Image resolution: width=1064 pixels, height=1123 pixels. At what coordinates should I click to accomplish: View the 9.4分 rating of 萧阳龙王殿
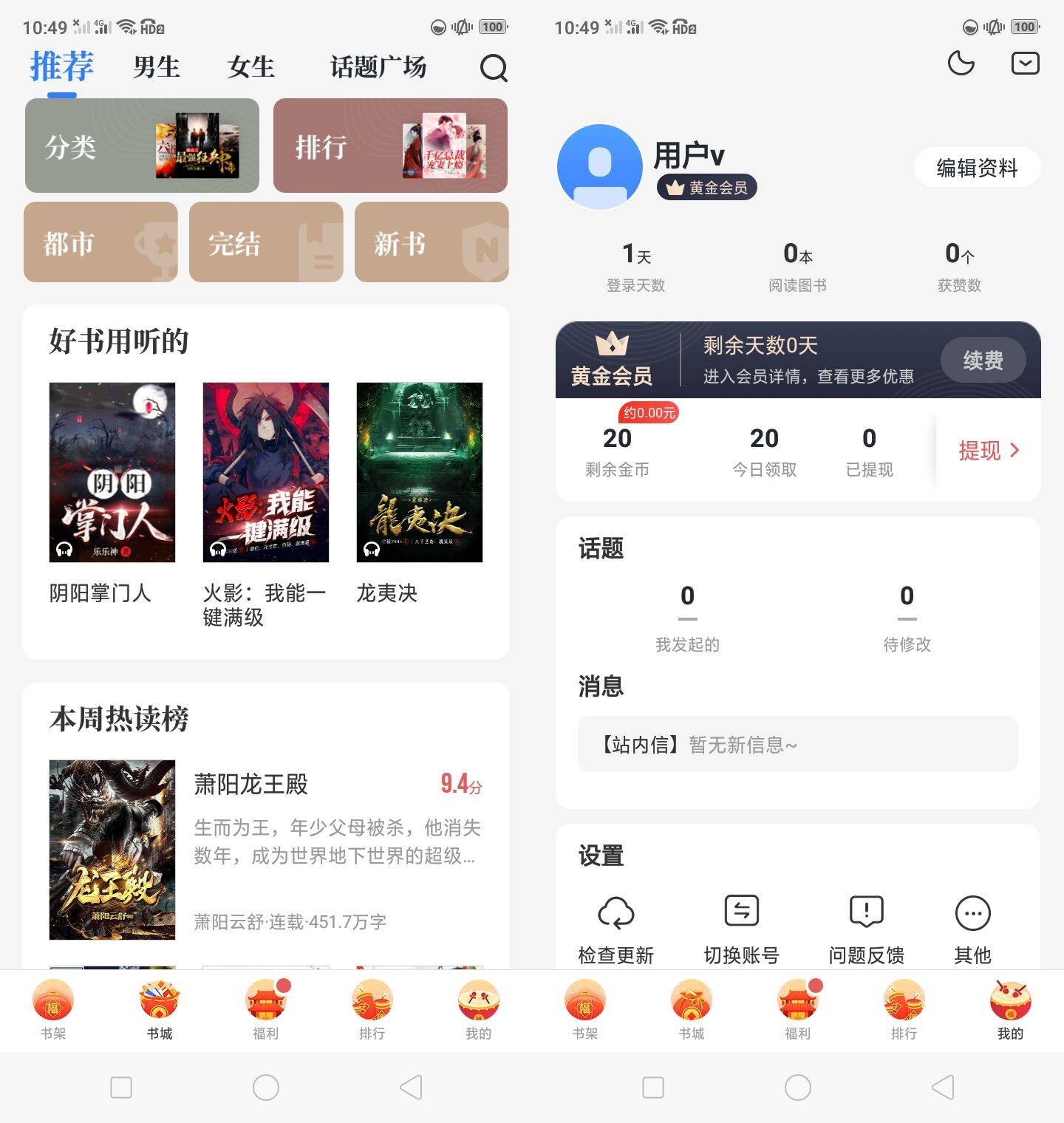(461, 785)
